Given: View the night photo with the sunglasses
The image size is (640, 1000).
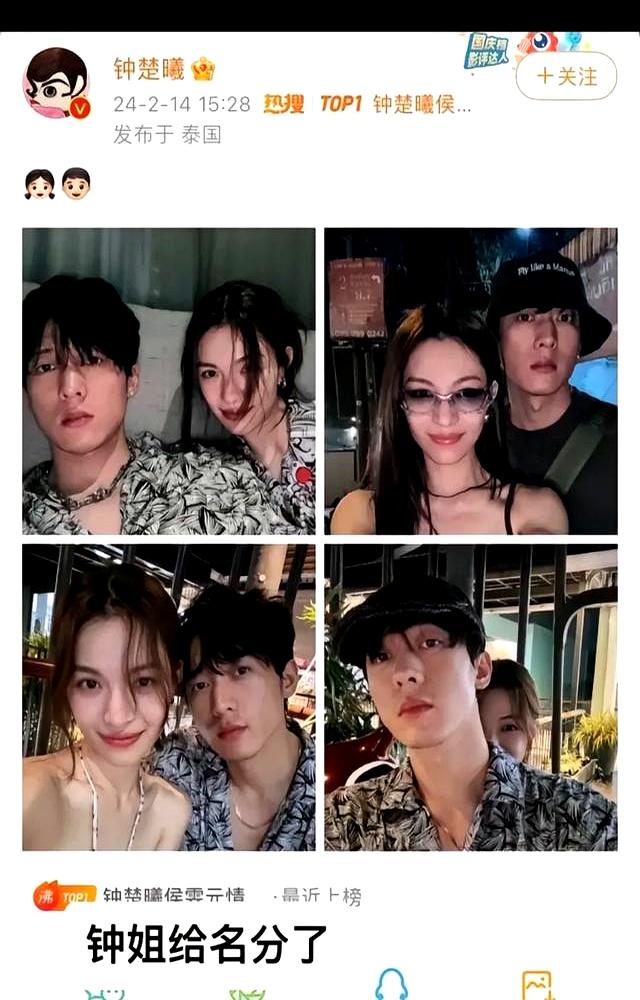Looking at the screenshot, I should [470, 381].
